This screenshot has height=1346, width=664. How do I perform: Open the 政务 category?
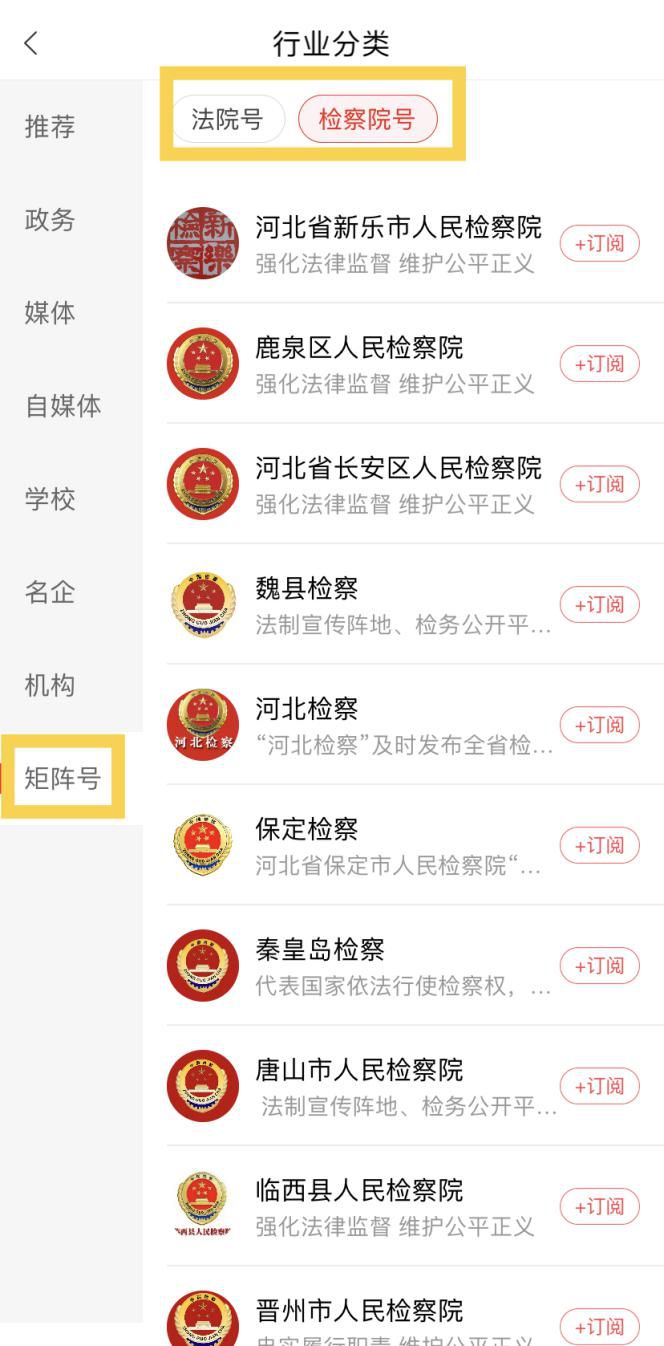(x=50, y=220)
